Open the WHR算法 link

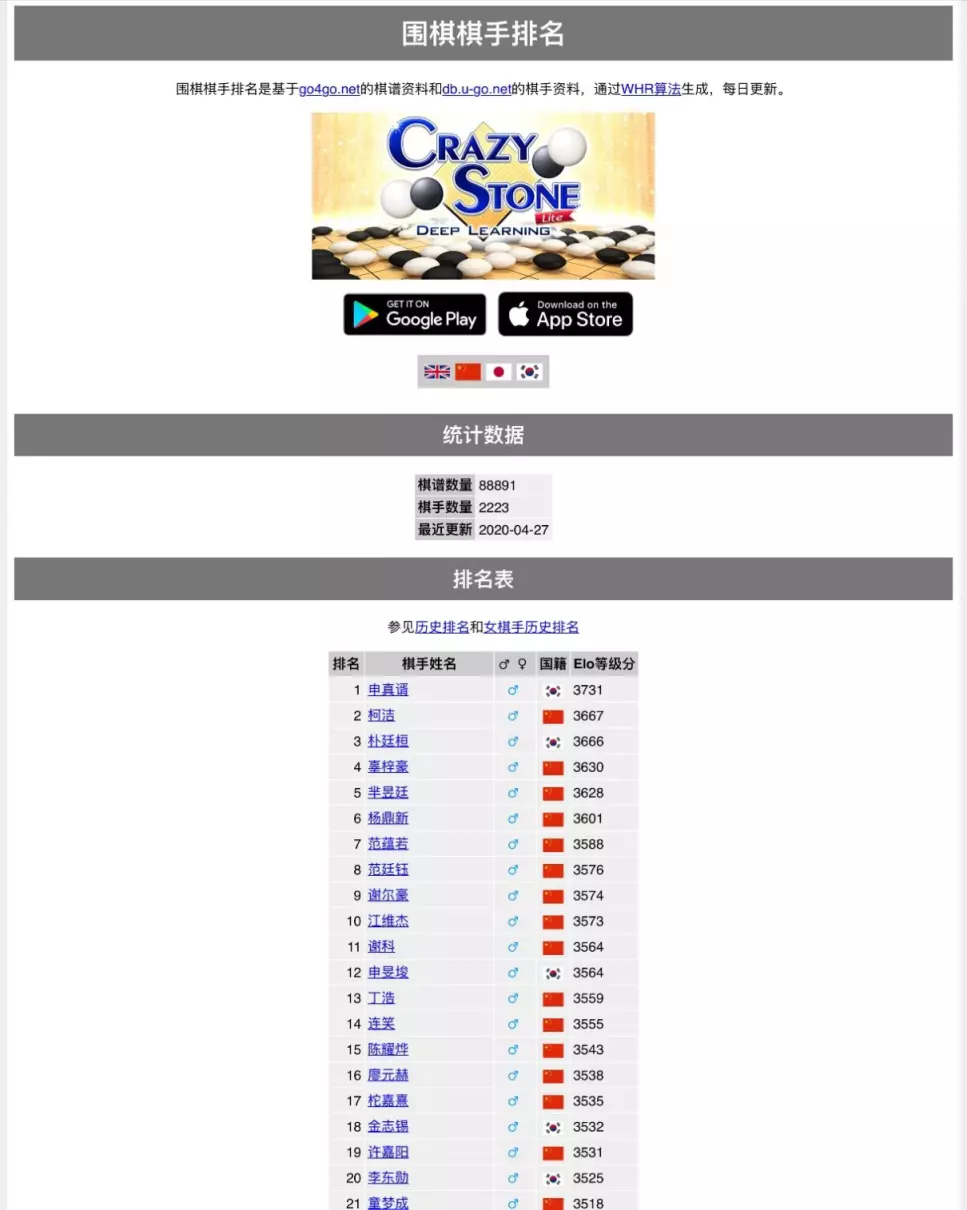pos(650,89)
